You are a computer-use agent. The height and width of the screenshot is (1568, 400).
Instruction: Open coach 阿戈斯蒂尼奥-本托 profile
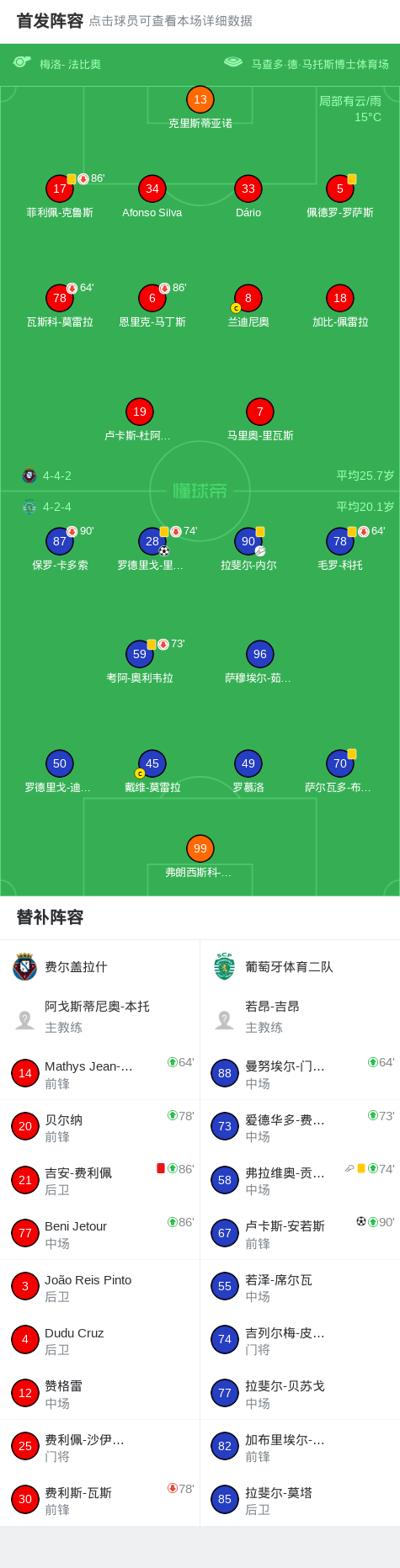coord(99,1017)
